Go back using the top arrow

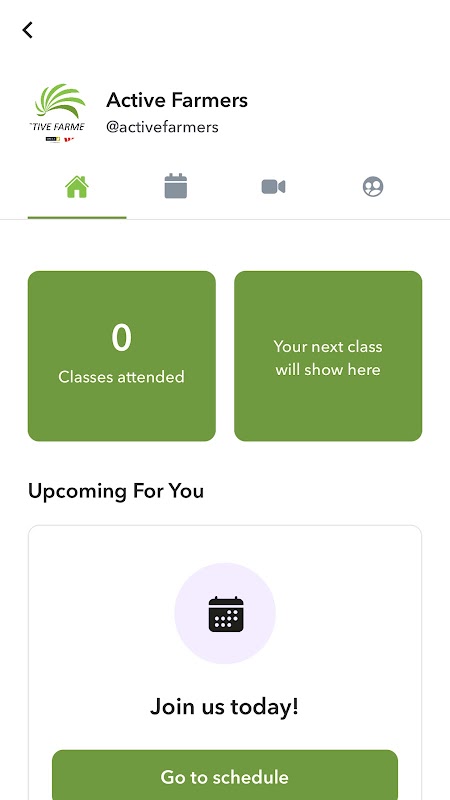[28, 30]
